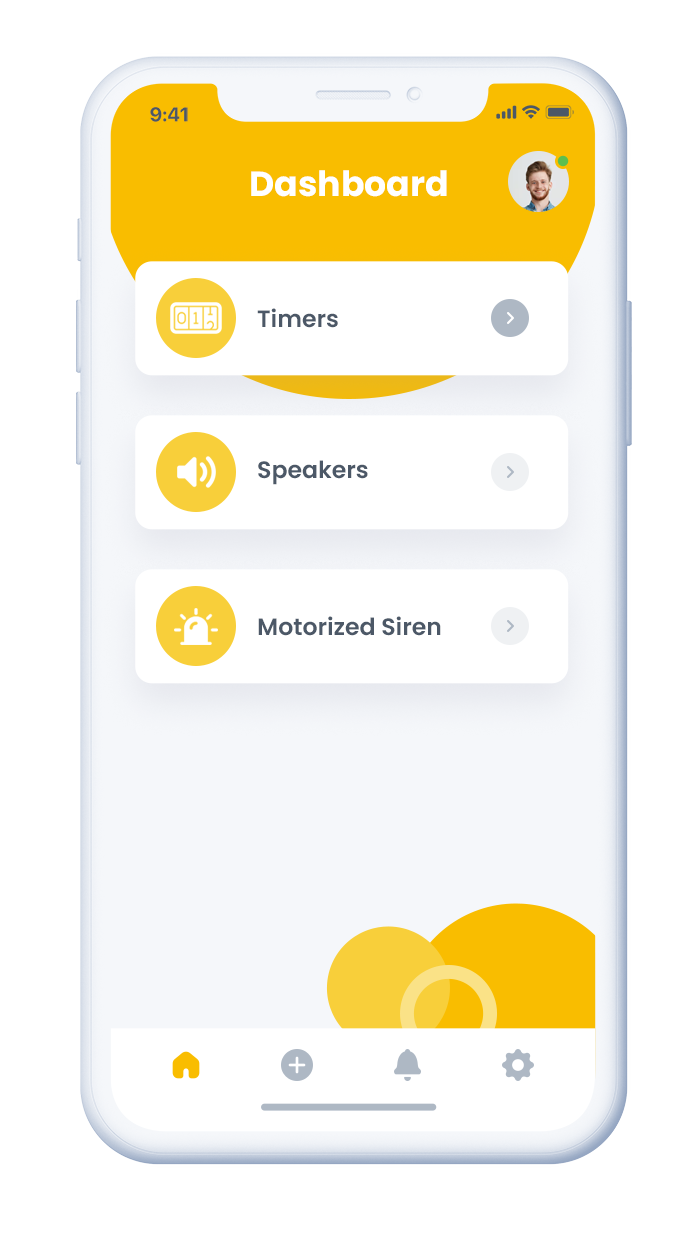Open the profile avatar
Viewport: 698px width, 1238px height.
[538, 182]
